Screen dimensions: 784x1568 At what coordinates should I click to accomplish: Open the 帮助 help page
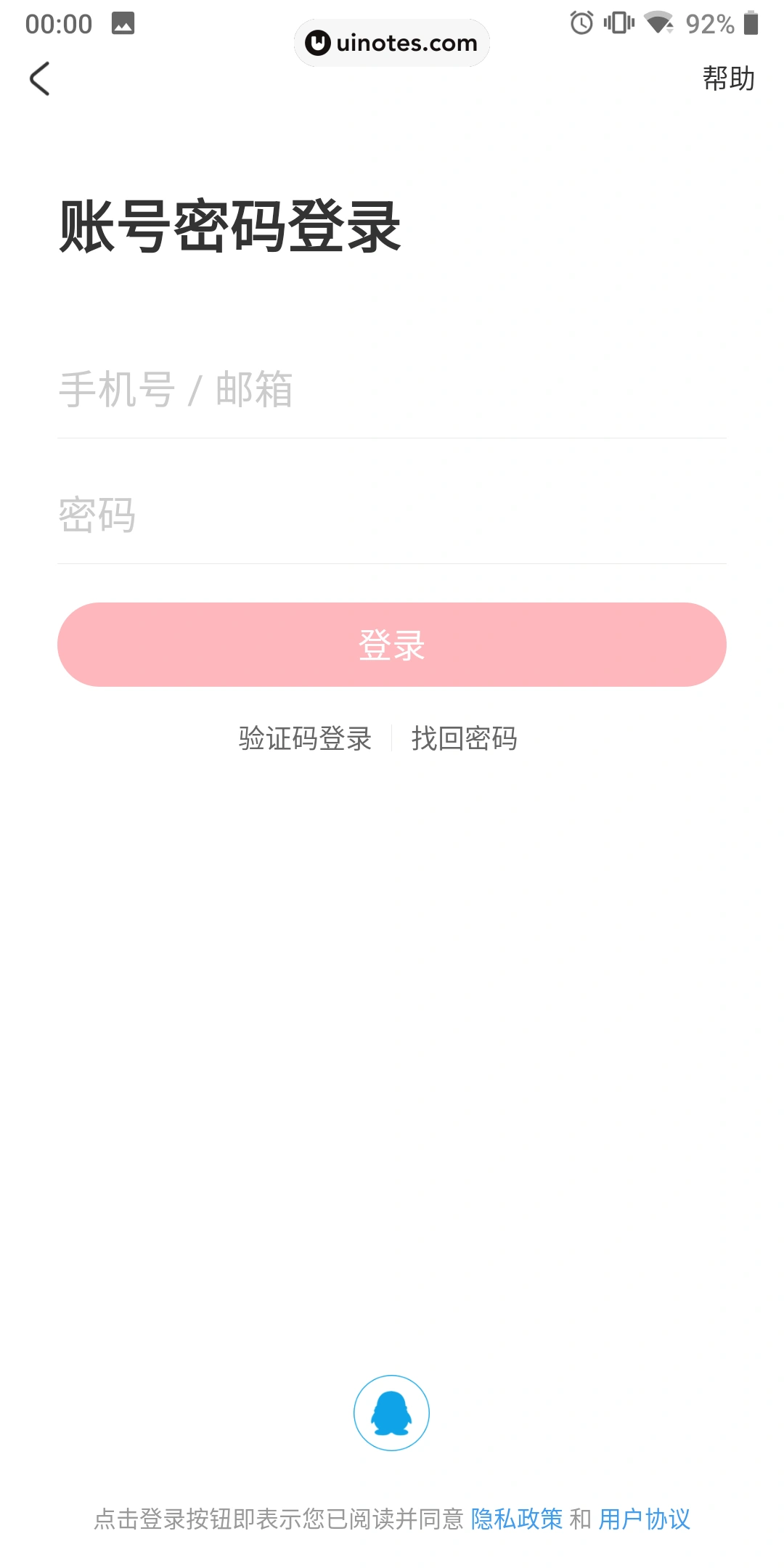coord(728,78)
